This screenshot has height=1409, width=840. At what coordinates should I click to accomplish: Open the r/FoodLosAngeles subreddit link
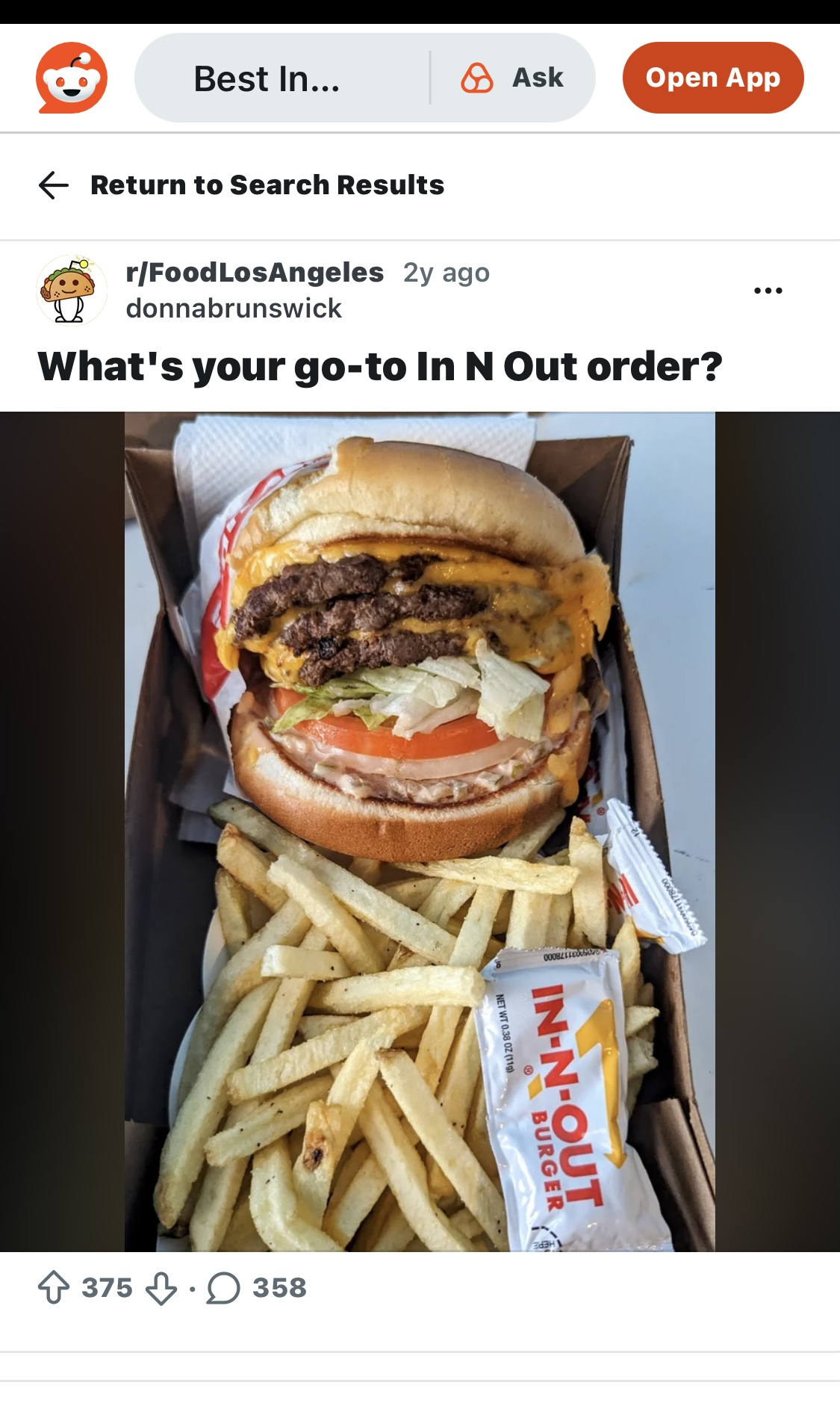click(x=255, y=273)
